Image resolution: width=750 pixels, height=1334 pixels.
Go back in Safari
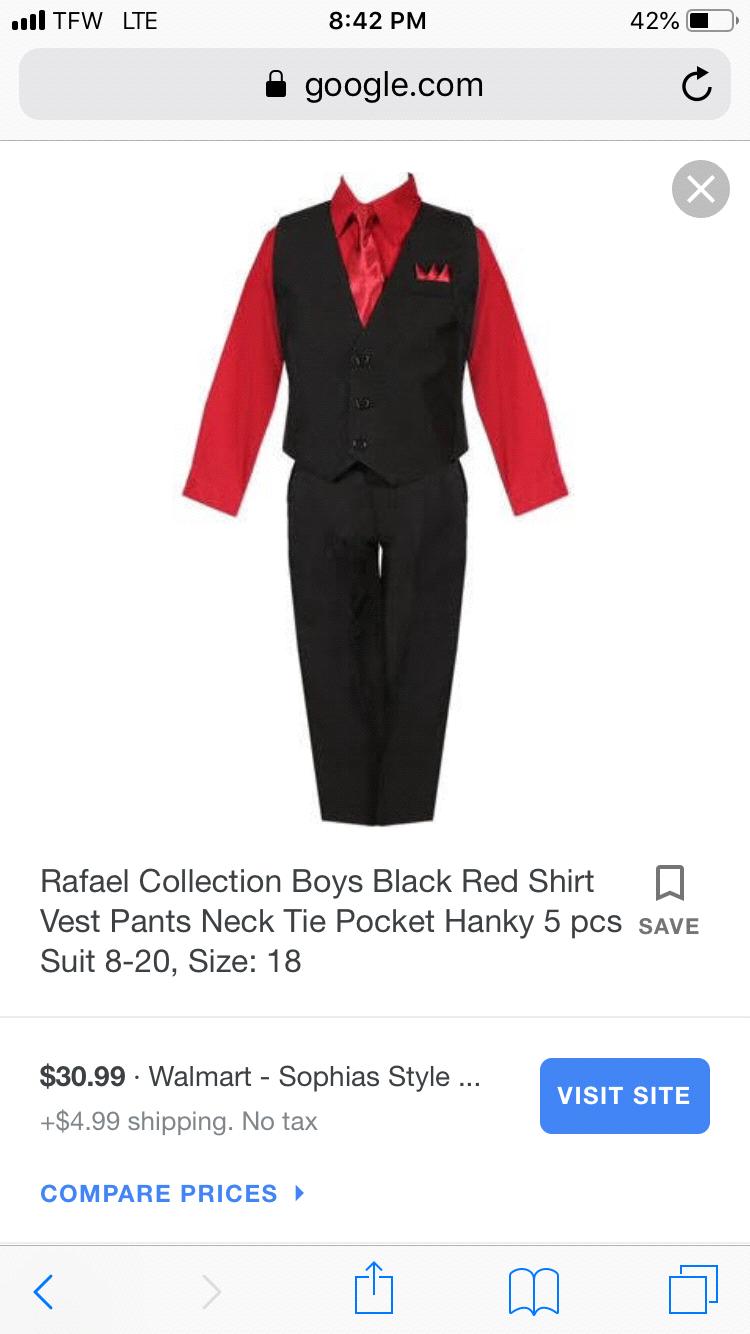43,1291
